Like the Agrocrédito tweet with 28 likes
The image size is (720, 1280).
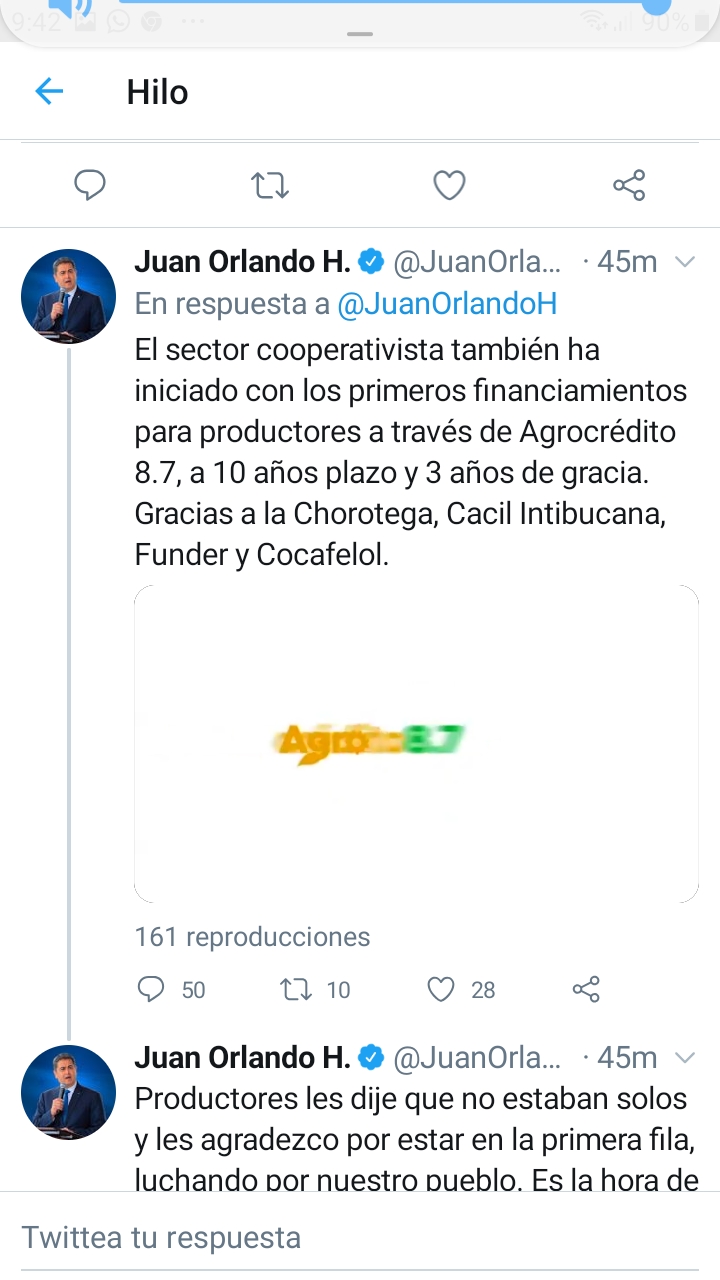441,989
